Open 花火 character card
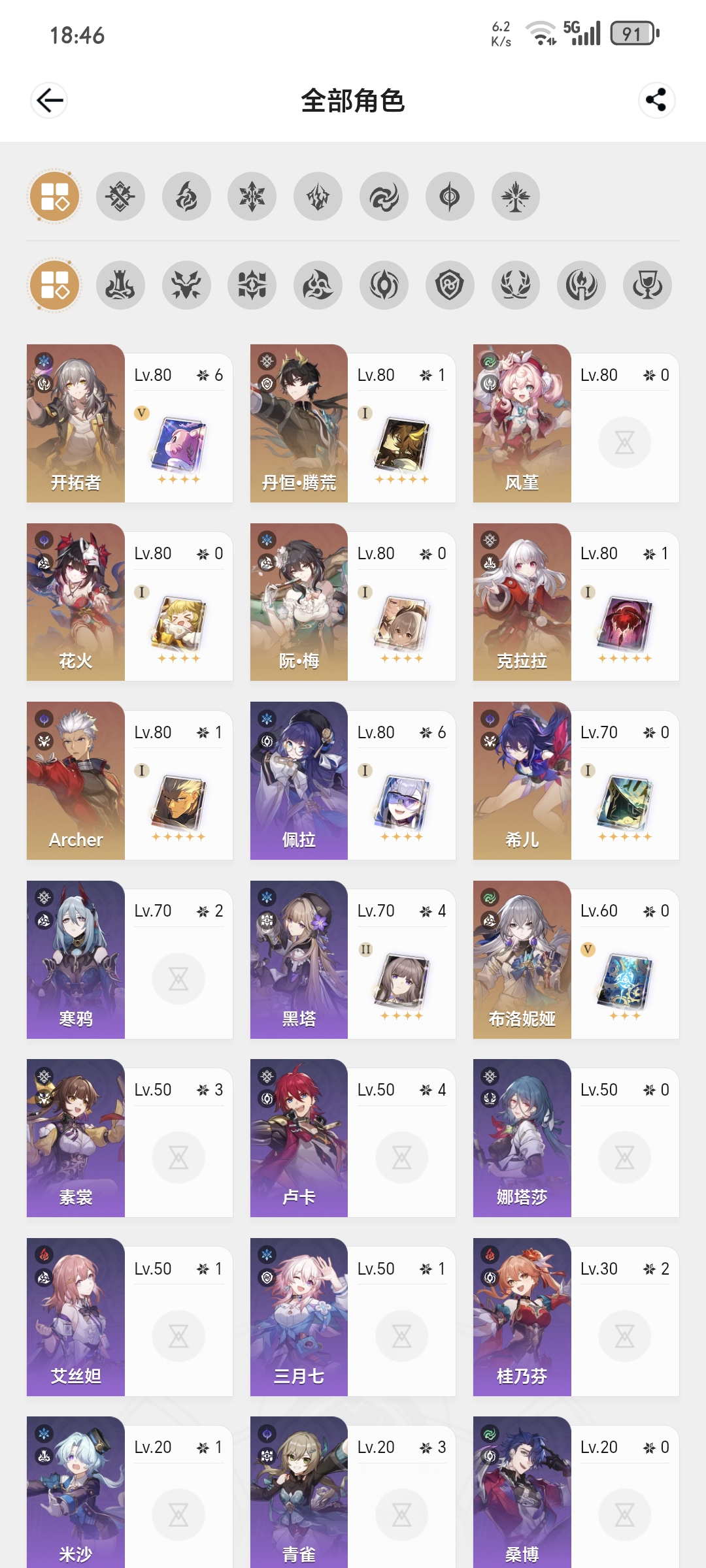The height and width of the screenshot is (1568, 706). (129, 602)
